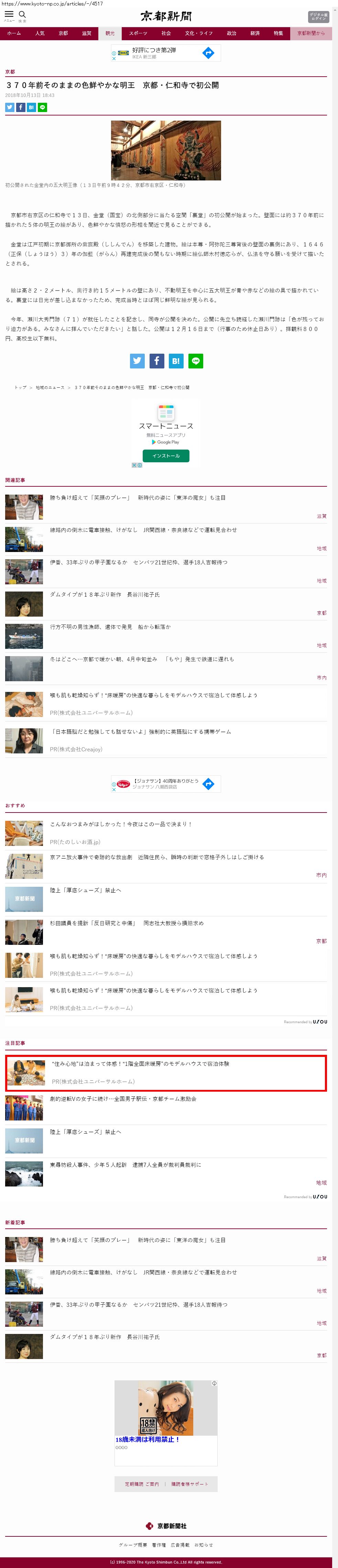Image resolution: width=338 pixels, height=1568 pixels.
Task: Tap the デジタル版ログイン button
Action: (x=318, y=16)
